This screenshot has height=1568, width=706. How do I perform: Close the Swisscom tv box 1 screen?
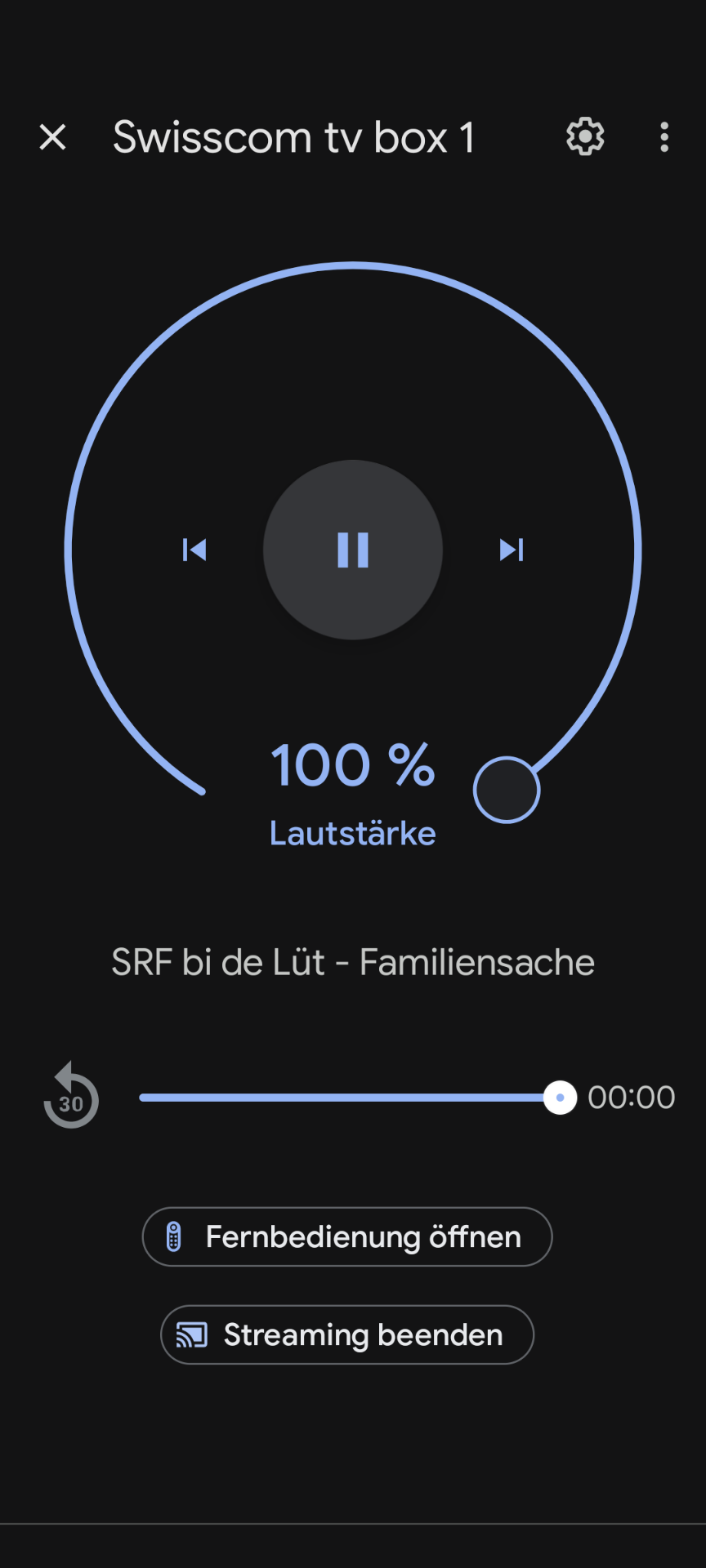click(x=53, y=137)
